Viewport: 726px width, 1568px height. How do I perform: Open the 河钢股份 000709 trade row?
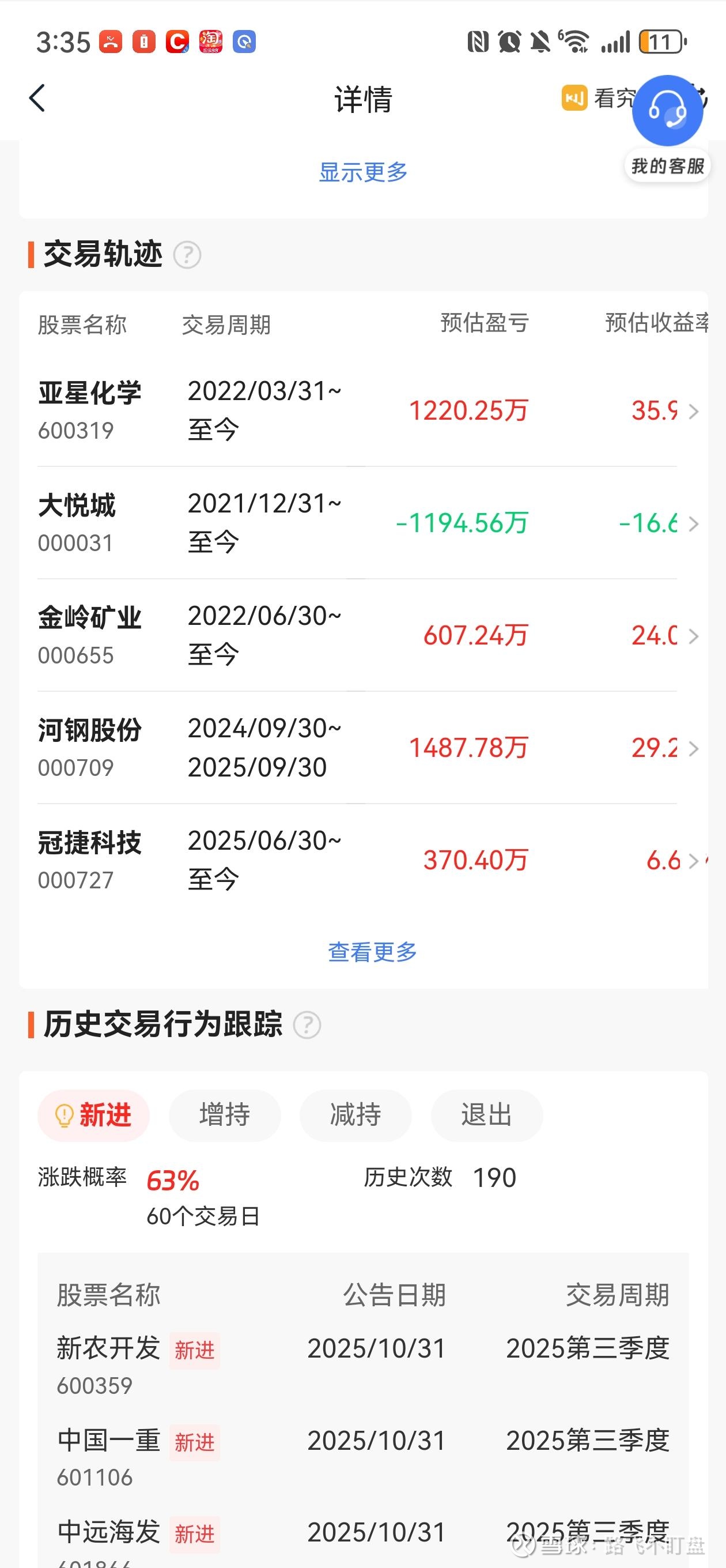(x=364, y=748)
